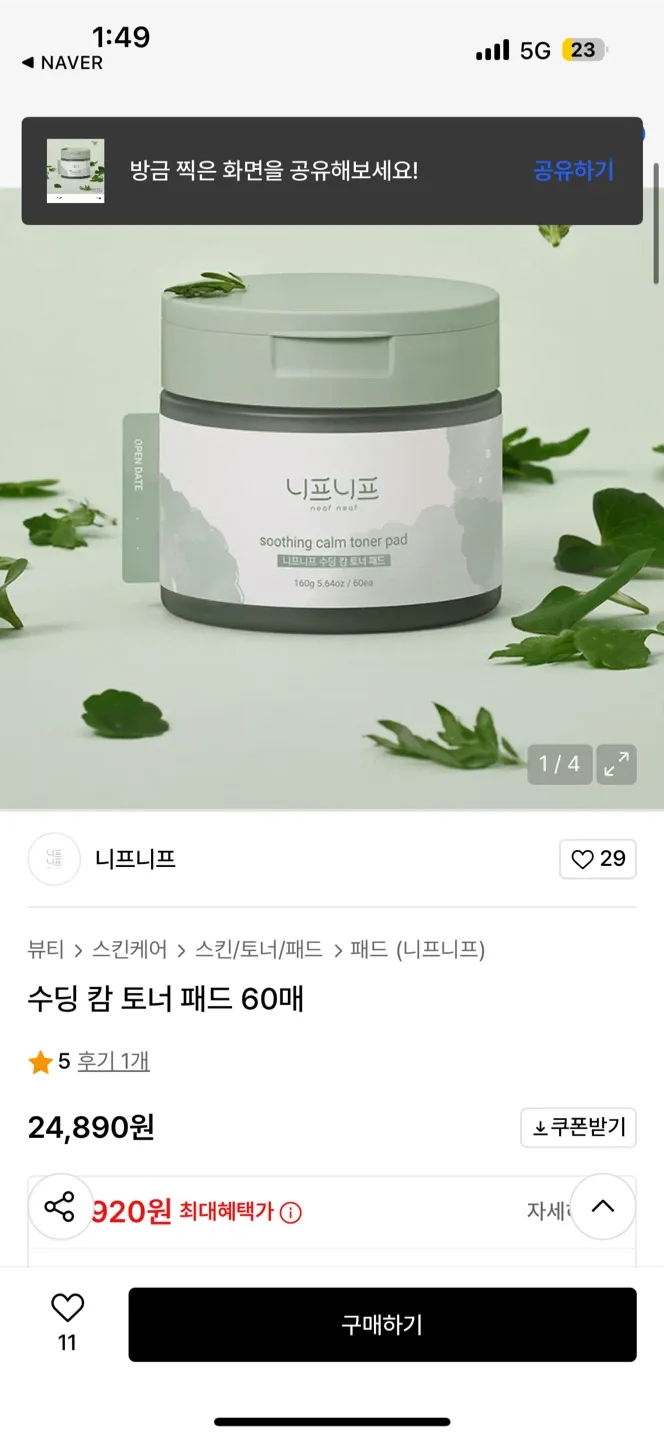
Task: Open 패드 (니프니프) category
Action: click(417, 949)
